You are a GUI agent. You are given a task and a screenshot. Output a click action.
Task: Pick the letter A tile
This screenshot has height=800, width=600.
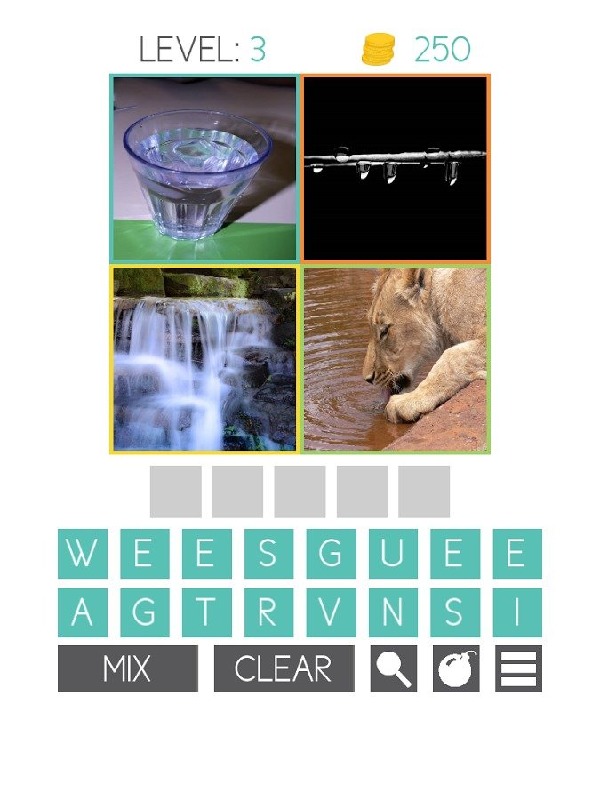82,612
